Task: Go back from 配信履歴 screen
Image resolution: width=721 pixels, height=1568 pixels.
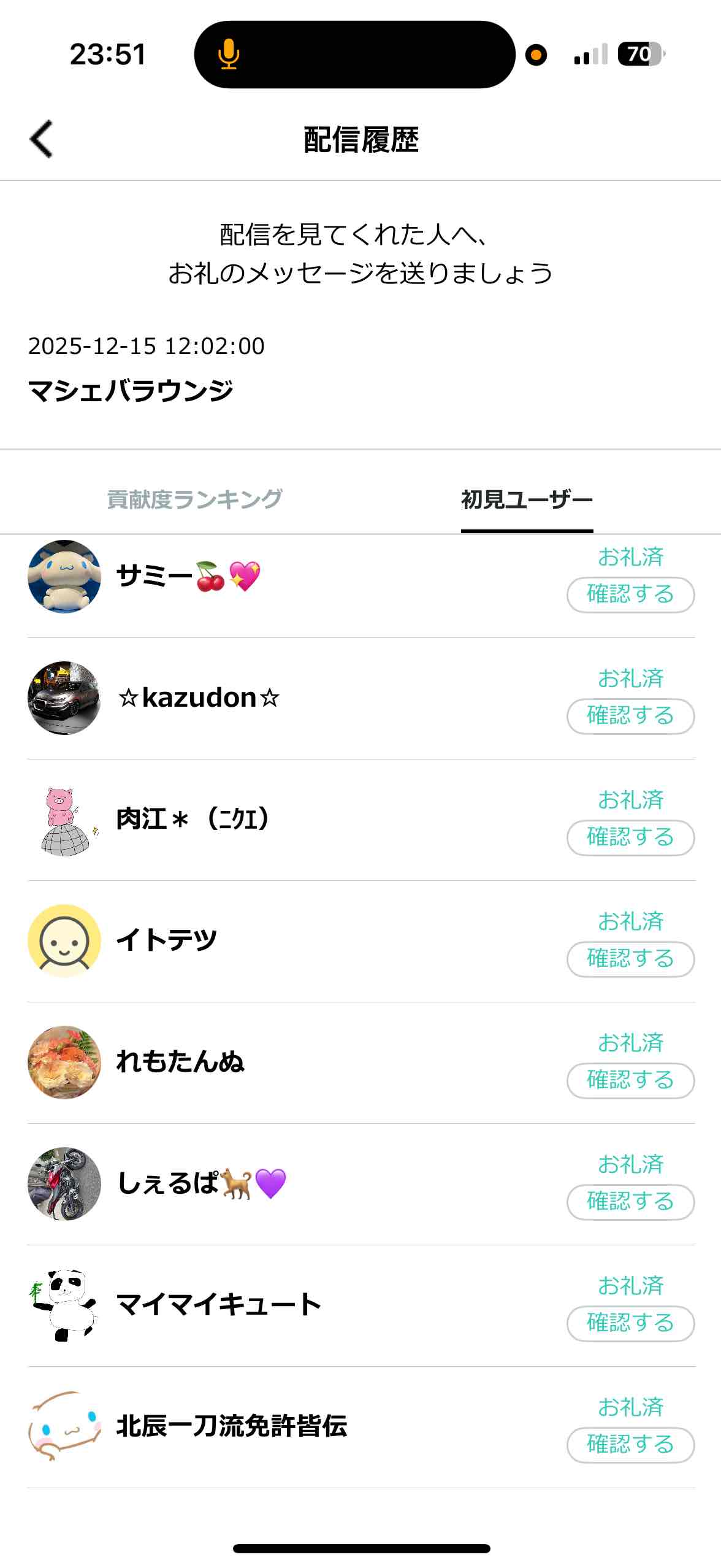Action: [x=42, y=139]
